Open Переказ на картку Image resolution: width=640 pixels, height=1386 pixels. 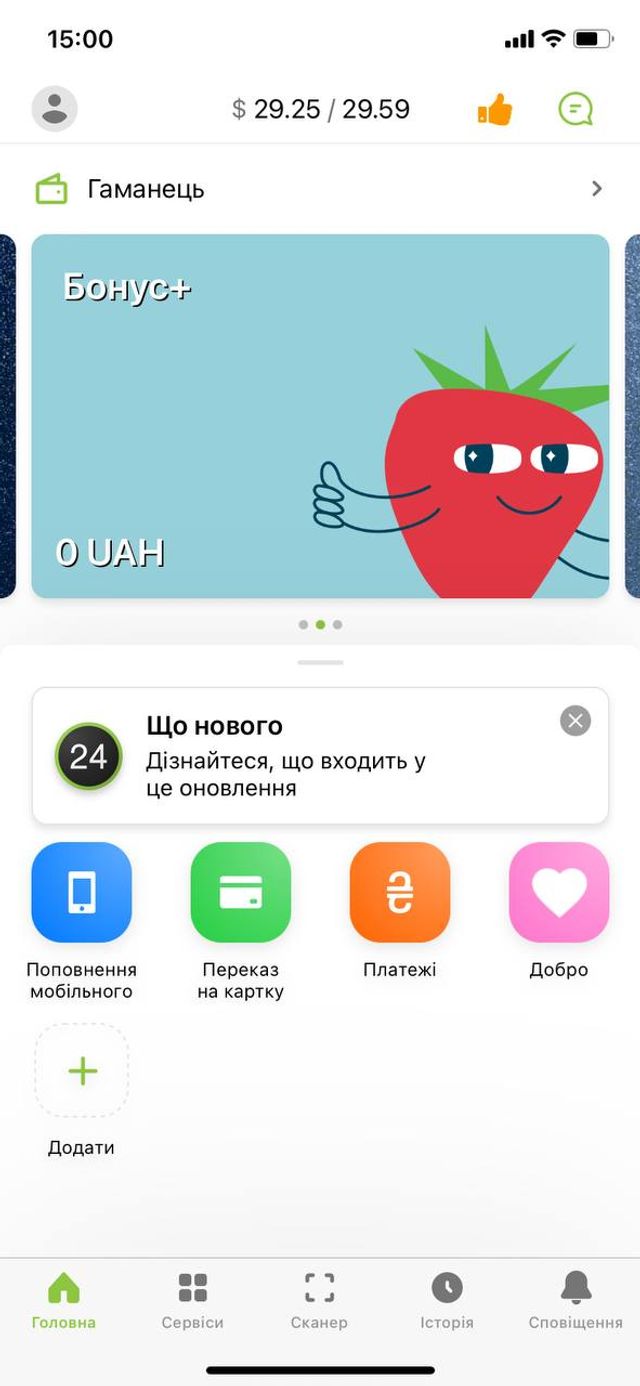[x=241, y=892]
